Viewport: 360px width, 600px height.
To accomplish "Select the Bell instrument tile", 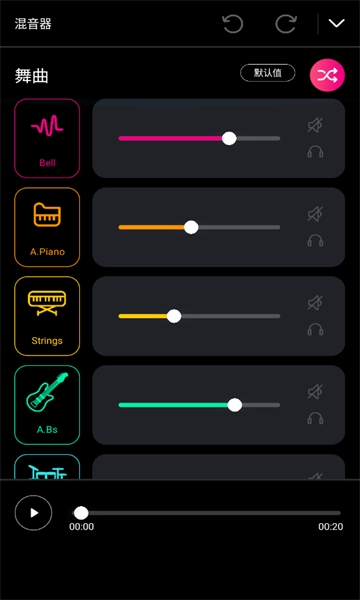I will click(47, 138).
